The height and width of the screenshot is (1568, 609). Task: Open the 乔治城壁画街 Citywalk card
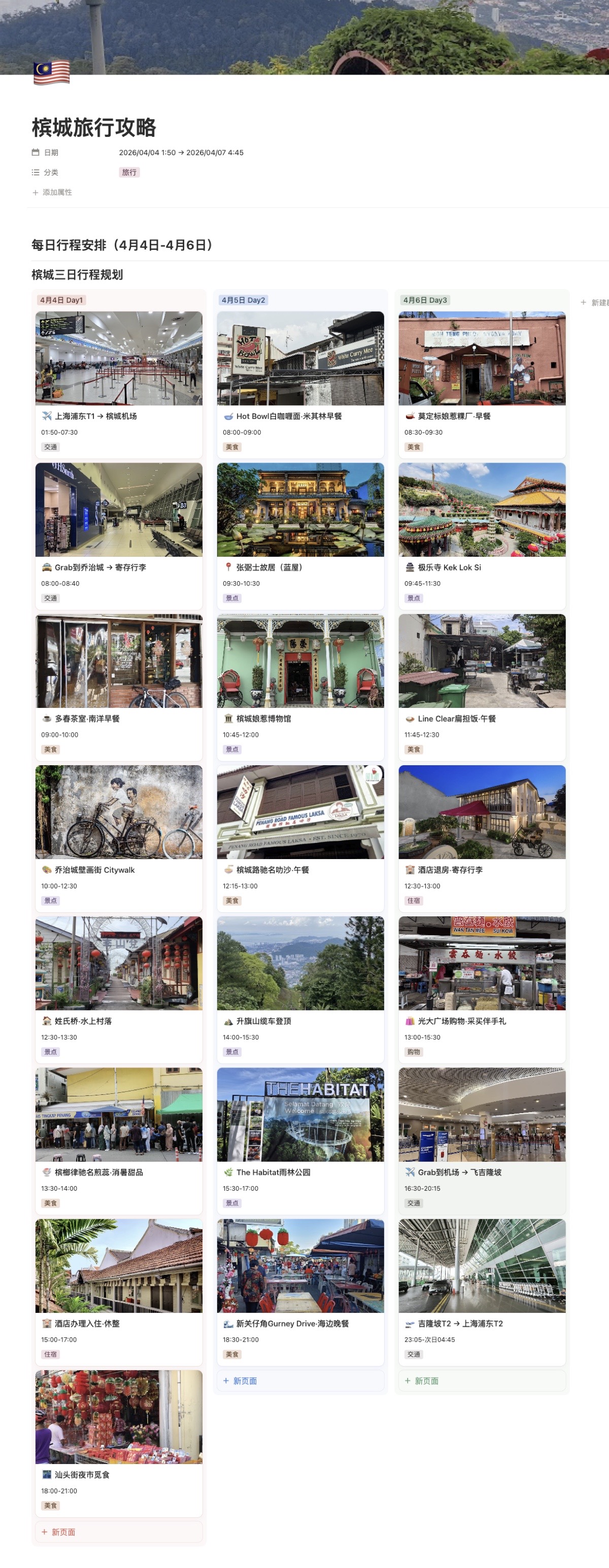[x=94, y=870]
